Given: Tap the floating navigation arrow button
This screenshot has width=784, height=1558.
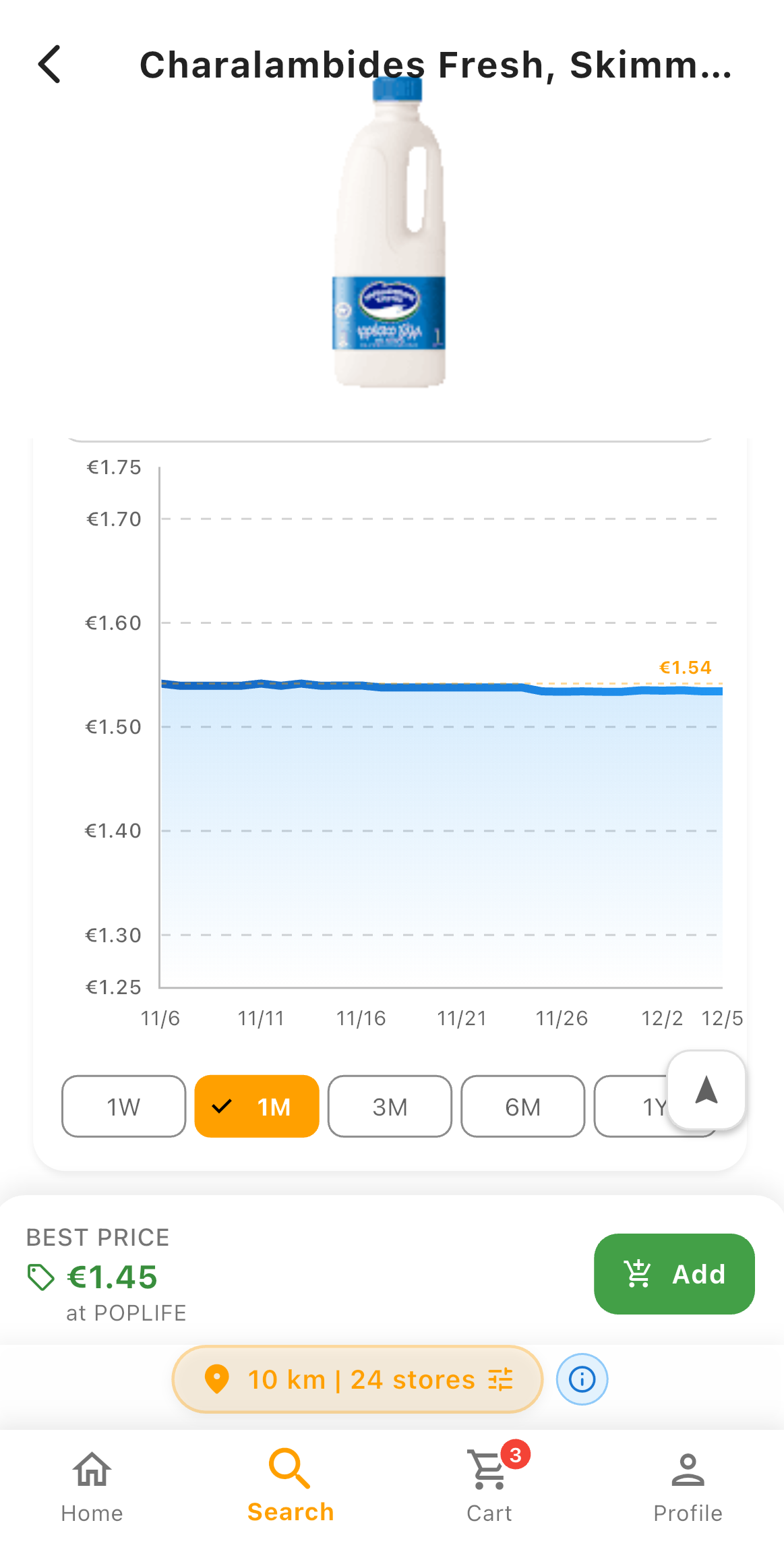Looking at the screenshot, I should [706, 1089].
